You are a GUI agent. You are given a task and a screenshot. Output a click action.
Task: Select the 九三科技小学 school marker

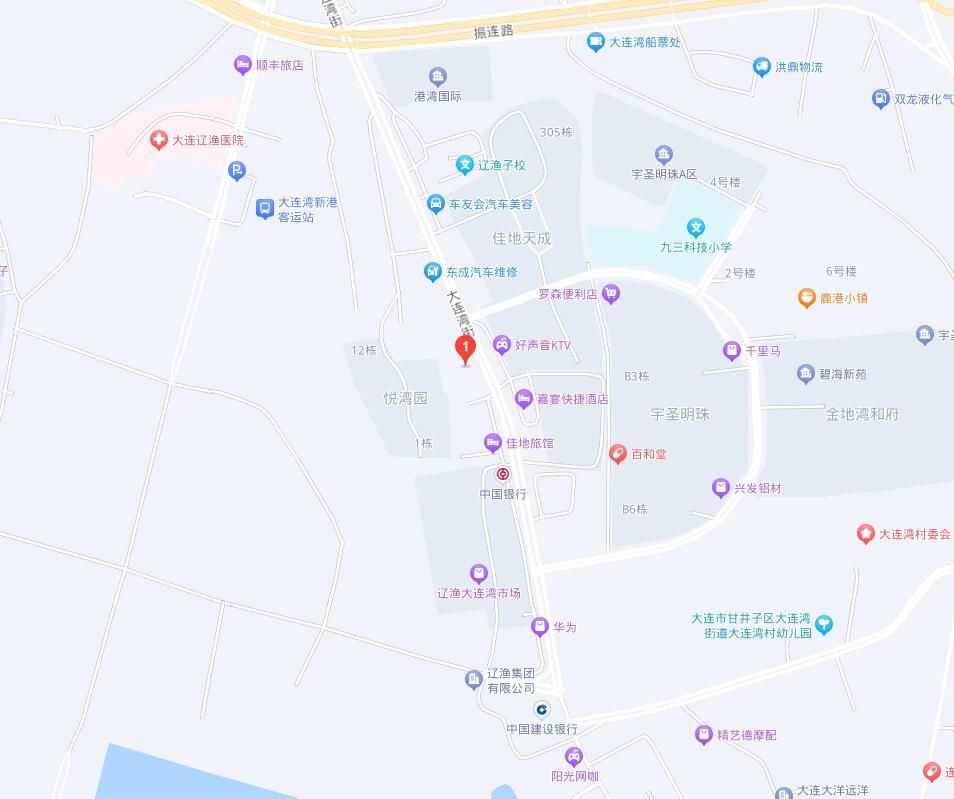click(696, 228)
